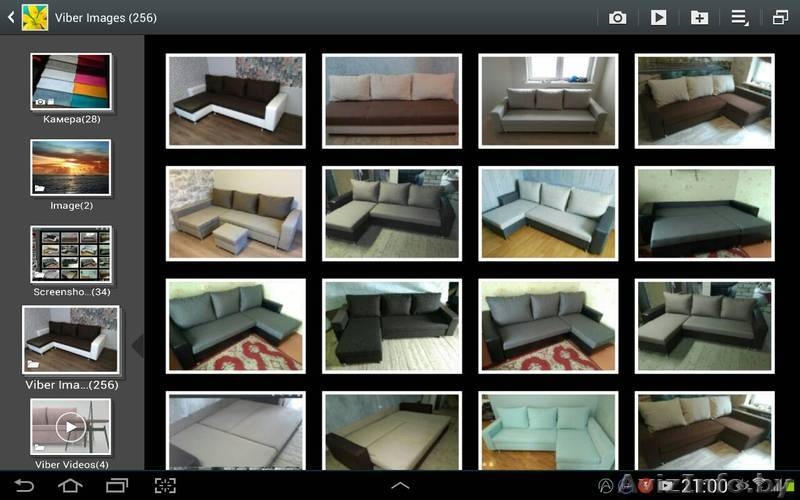800x500 pixels.
Task: Tap the system home button
Action: click(69, 486)
